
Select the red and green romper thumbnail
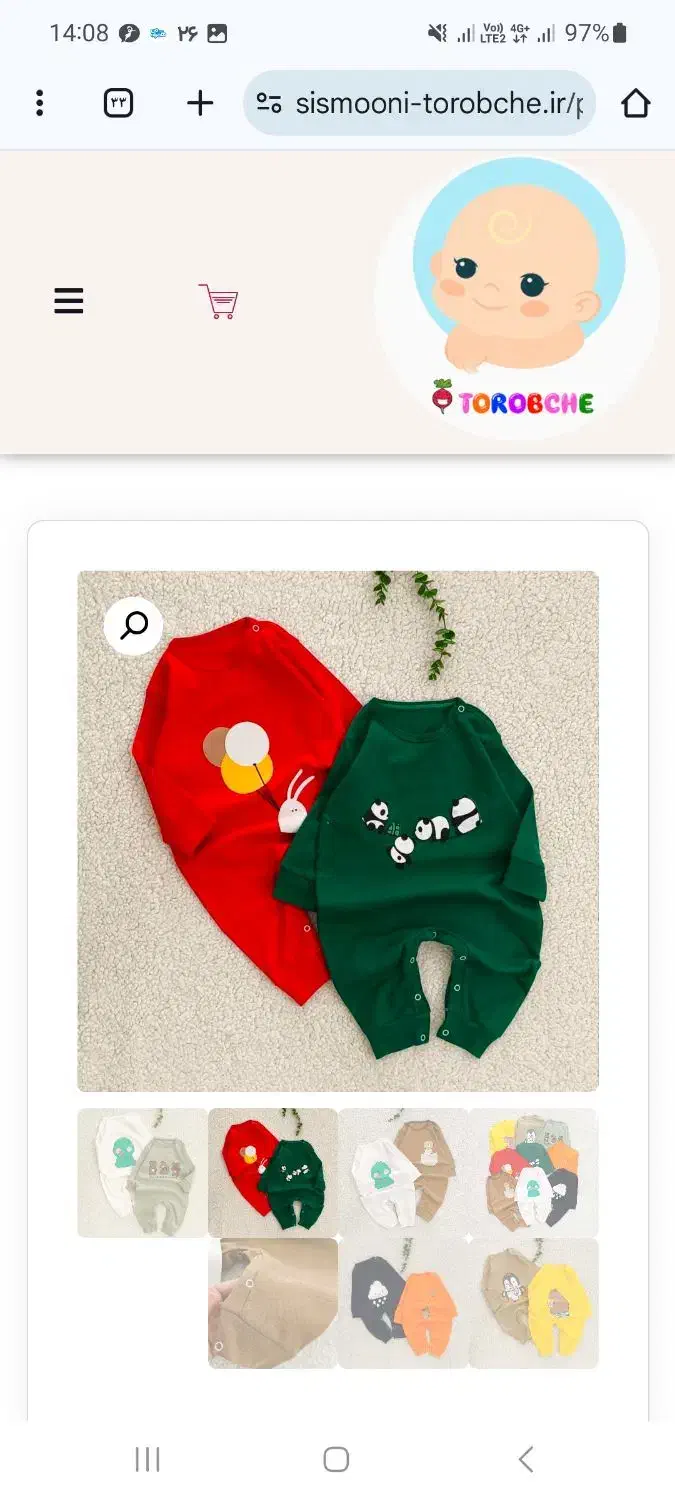(x=273, y=1172)
